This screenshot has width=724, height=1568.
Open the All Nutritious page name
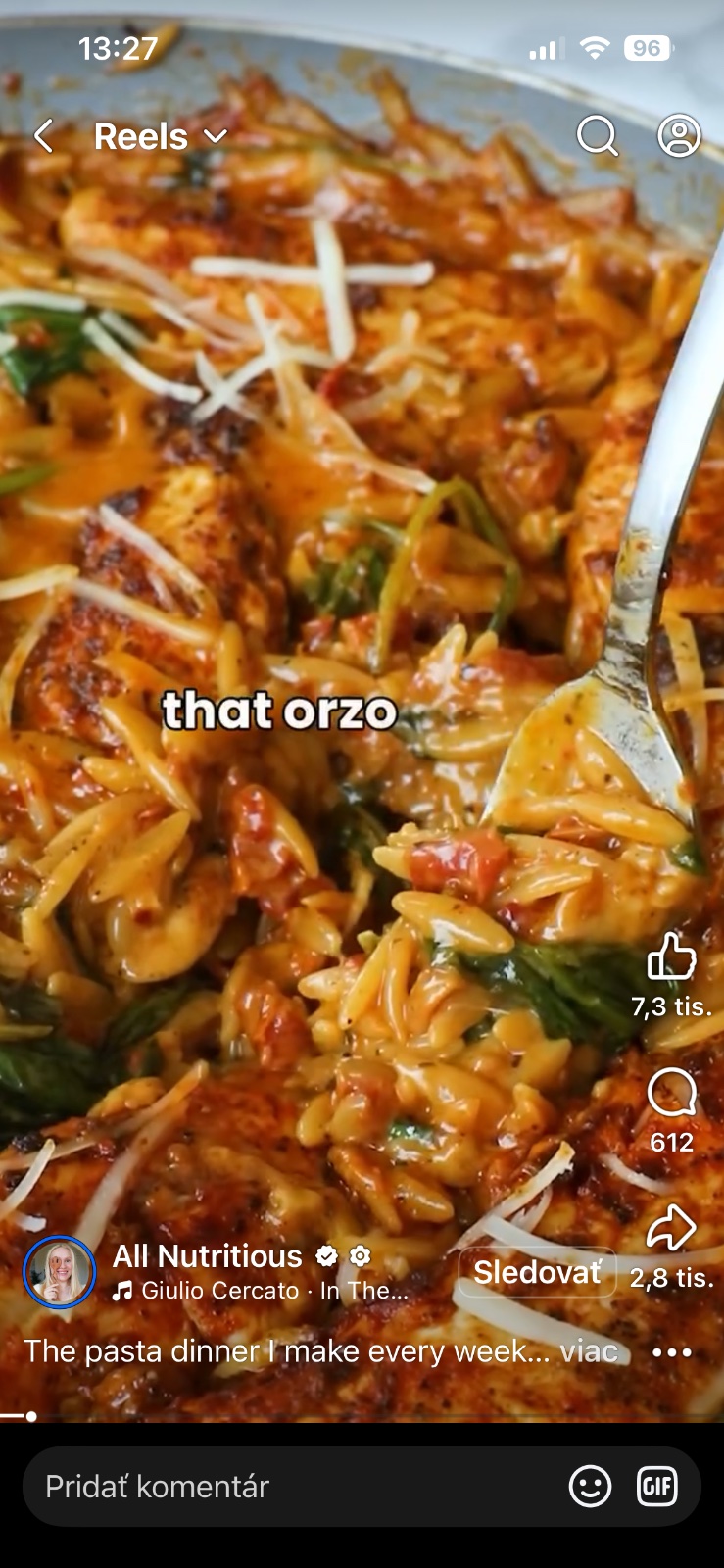pyautogui.click(x=208, y=1256)
